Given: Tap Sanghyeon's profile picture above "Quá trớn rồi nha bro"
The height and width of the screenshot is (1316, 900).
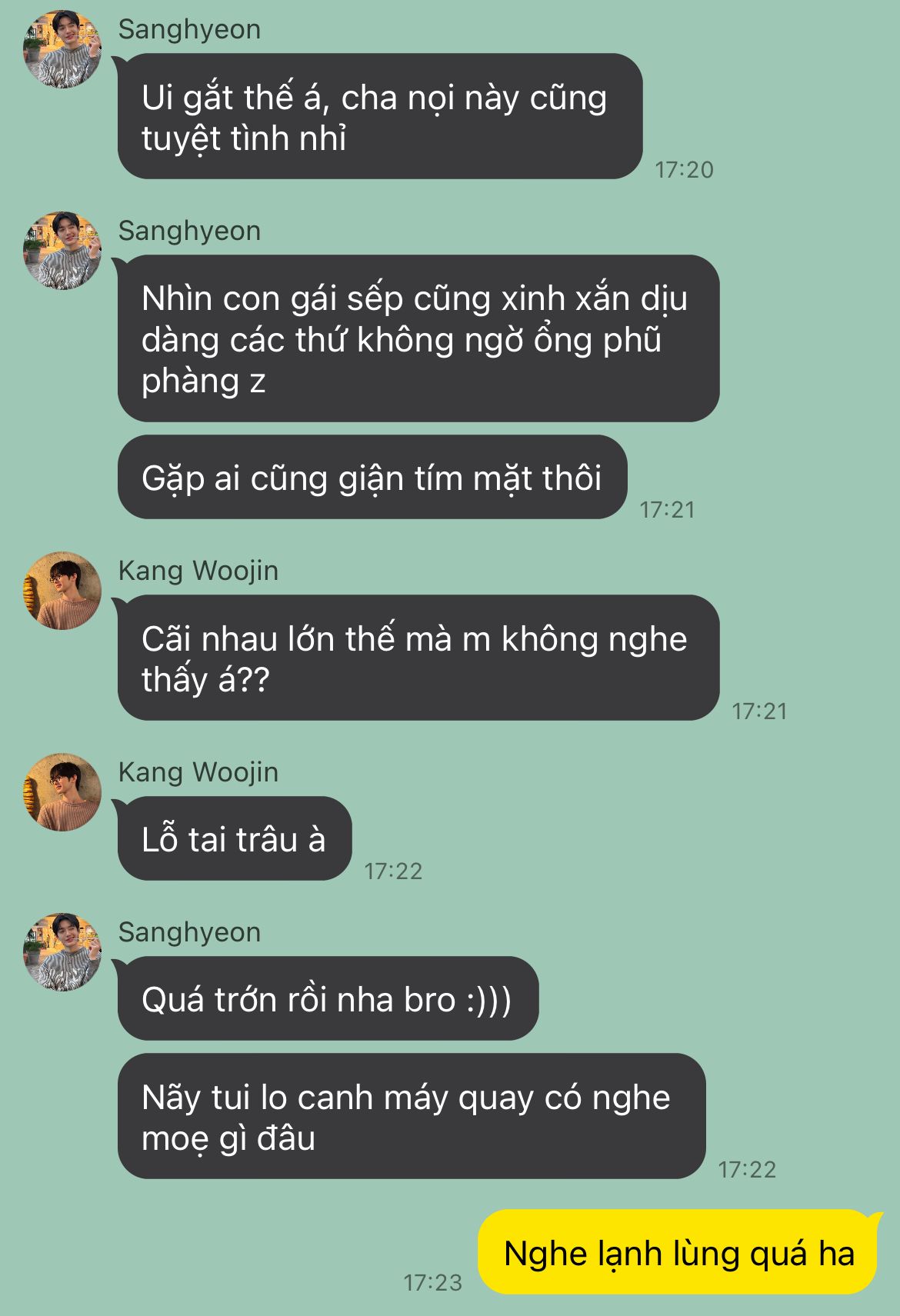Looking at the screenshot, I should pyautogui.click(x=62, y=952).
